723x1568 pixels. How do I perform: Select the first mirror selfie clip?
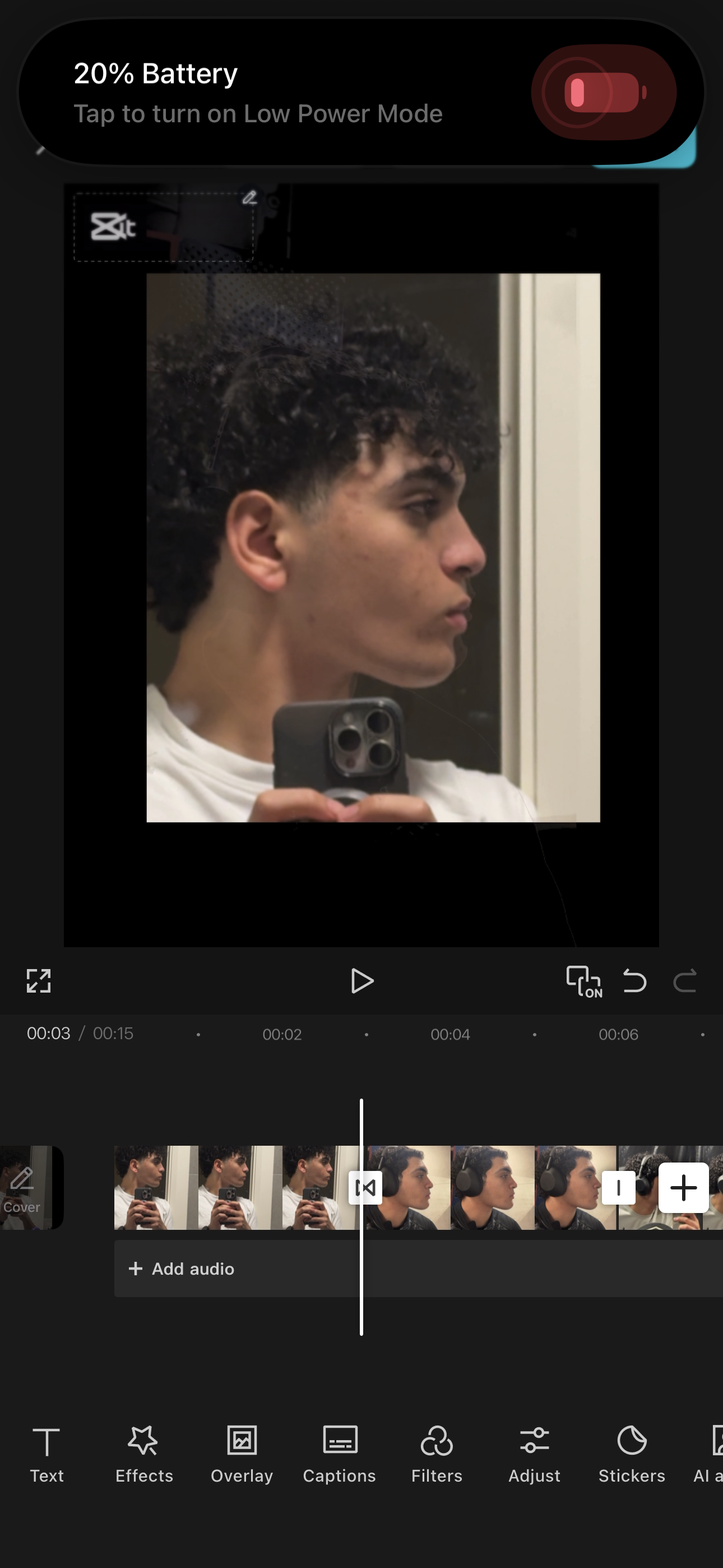[231, 1187]
